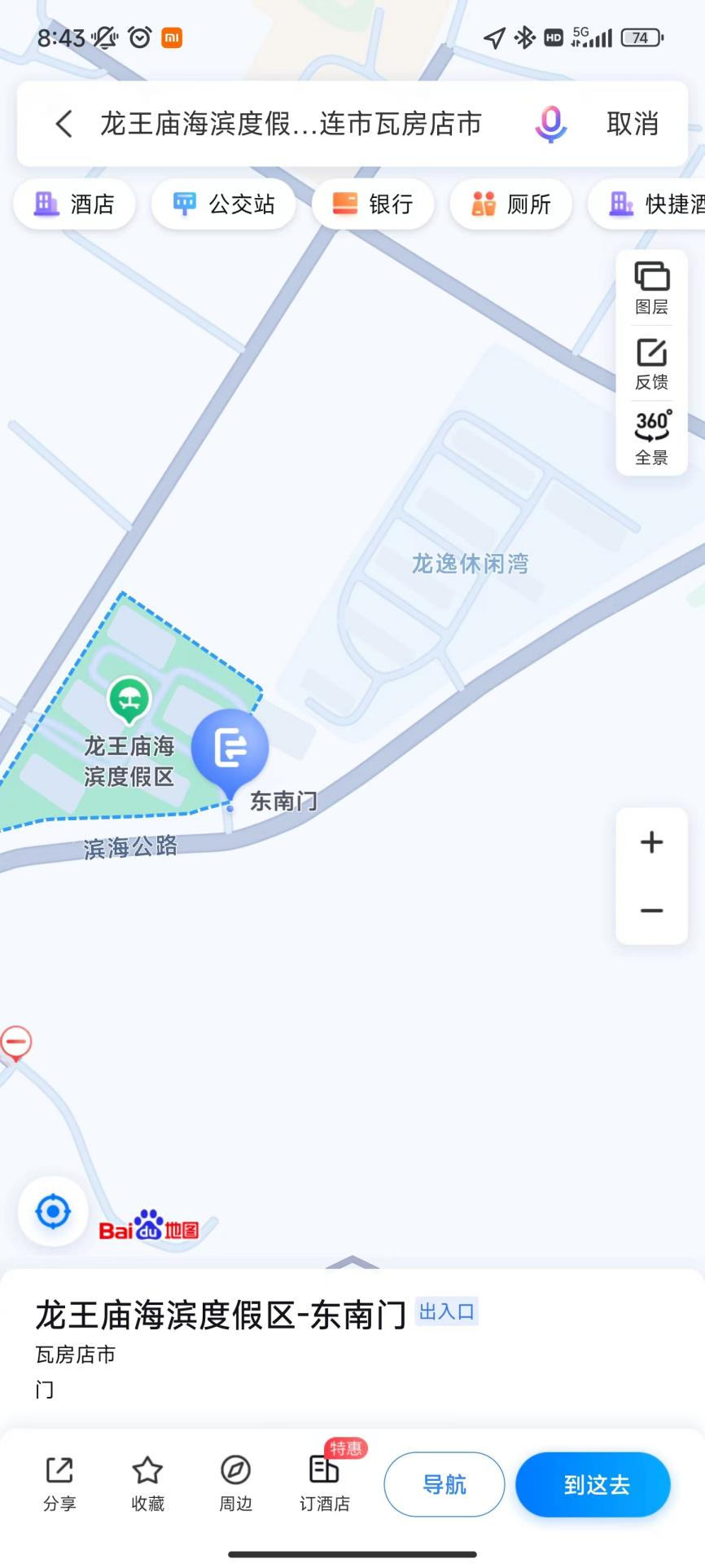Screen dimensions: 705x1568
Task: Open 订酒店 to book a hotel
Action: click(324, 1483)
